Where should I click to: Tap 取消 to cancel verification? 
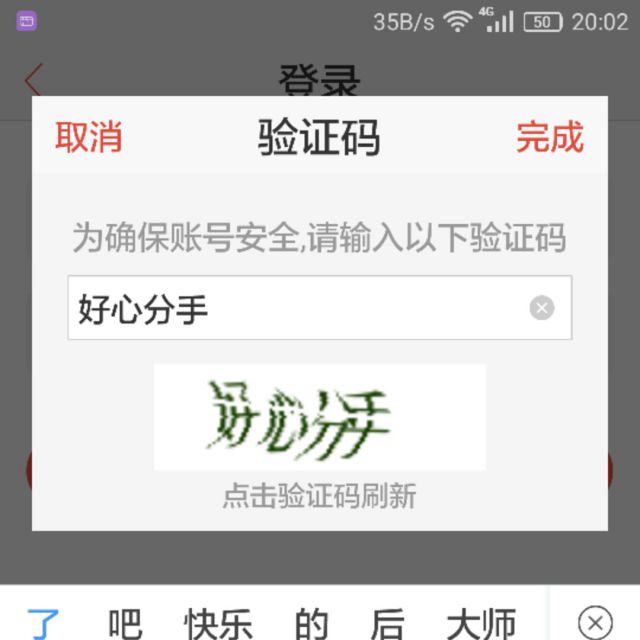[x=89, y=137]
